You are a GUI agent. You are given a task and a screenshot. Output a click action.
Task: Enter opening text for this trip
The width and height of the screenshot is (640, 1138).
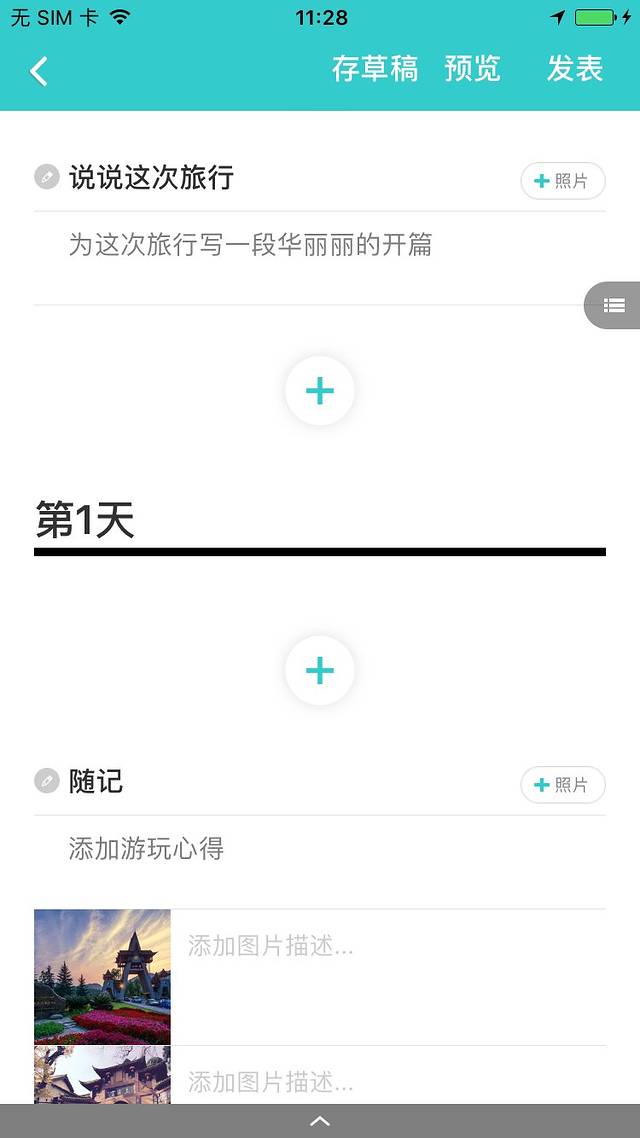coord(250,245)
